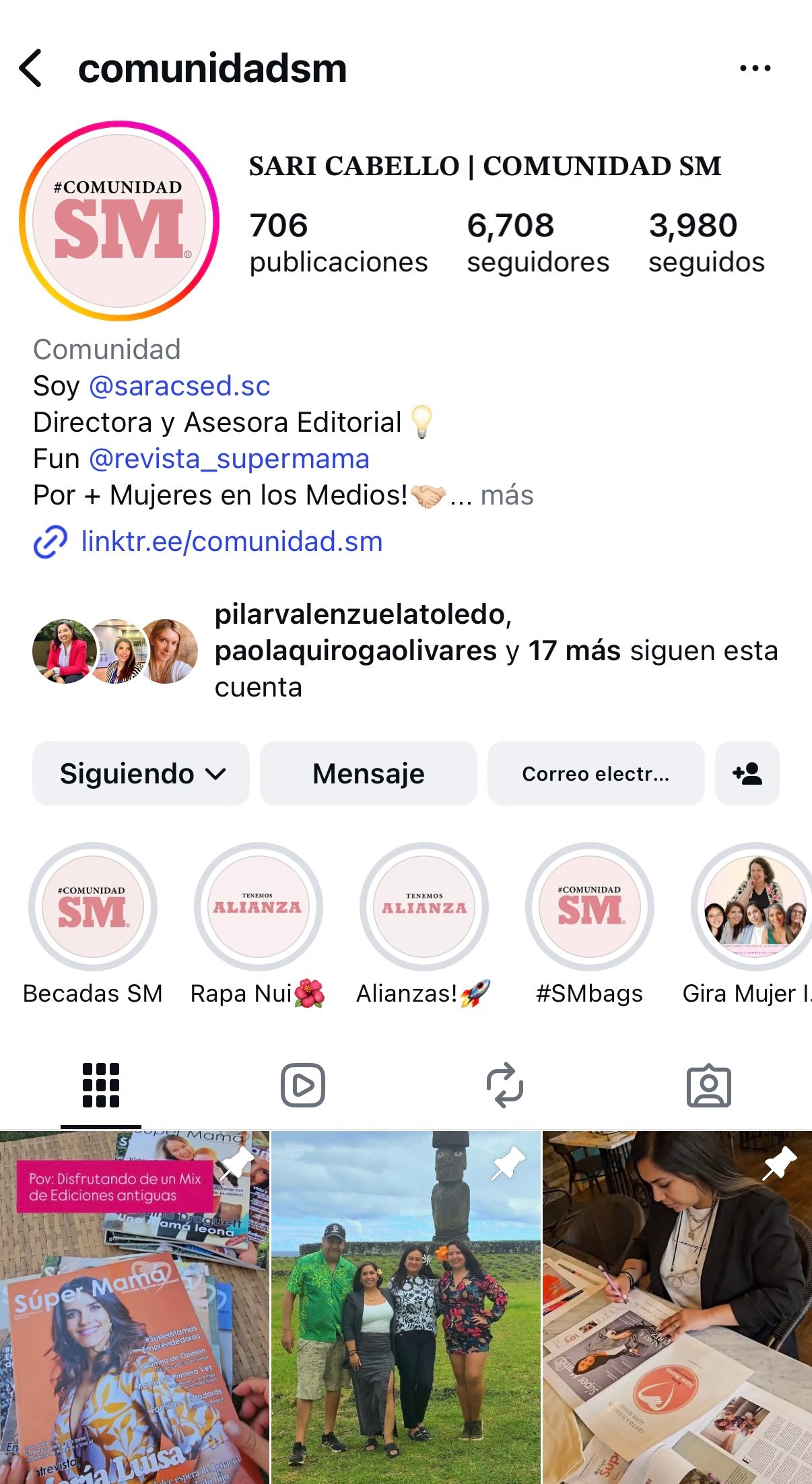Switch to the reposts tab
812x1484 pixels.
[505, 1085]
